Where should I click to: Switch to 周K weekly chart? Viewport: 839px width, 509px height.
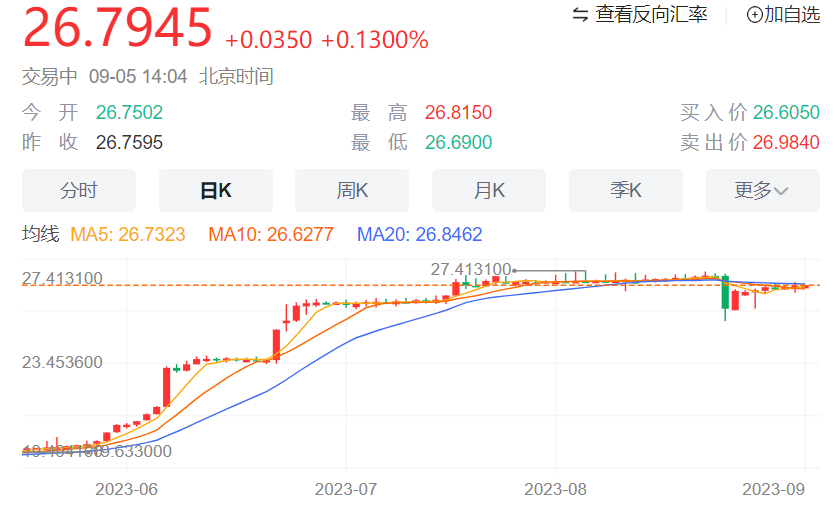click(x=352, y=190)
